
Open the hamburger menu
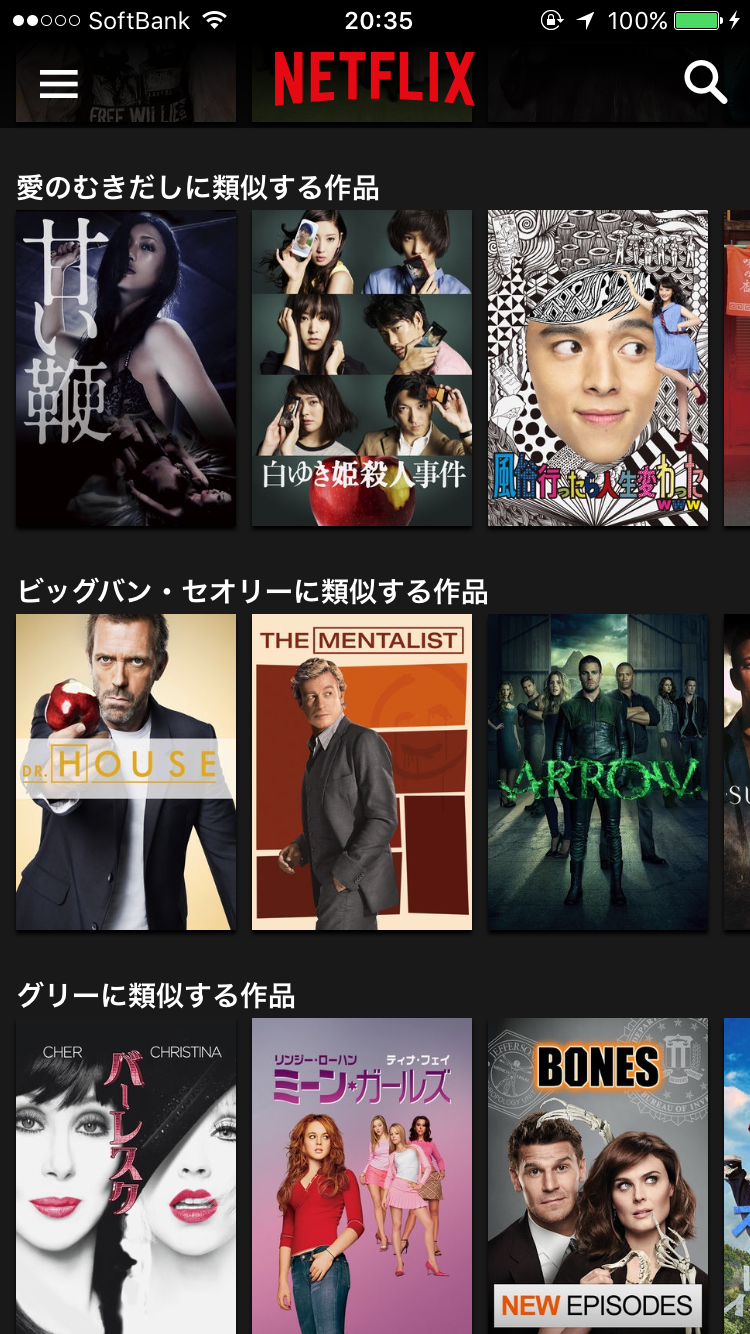[x=58, y=83]
